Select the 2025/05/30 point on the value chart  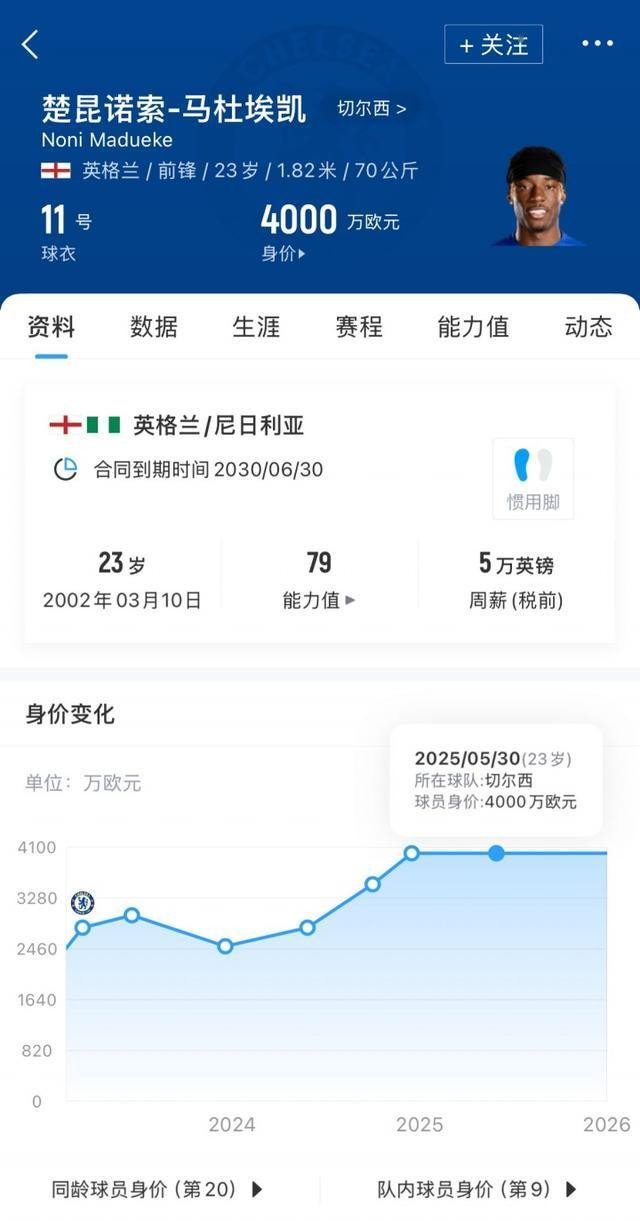[x=496, y=853]
